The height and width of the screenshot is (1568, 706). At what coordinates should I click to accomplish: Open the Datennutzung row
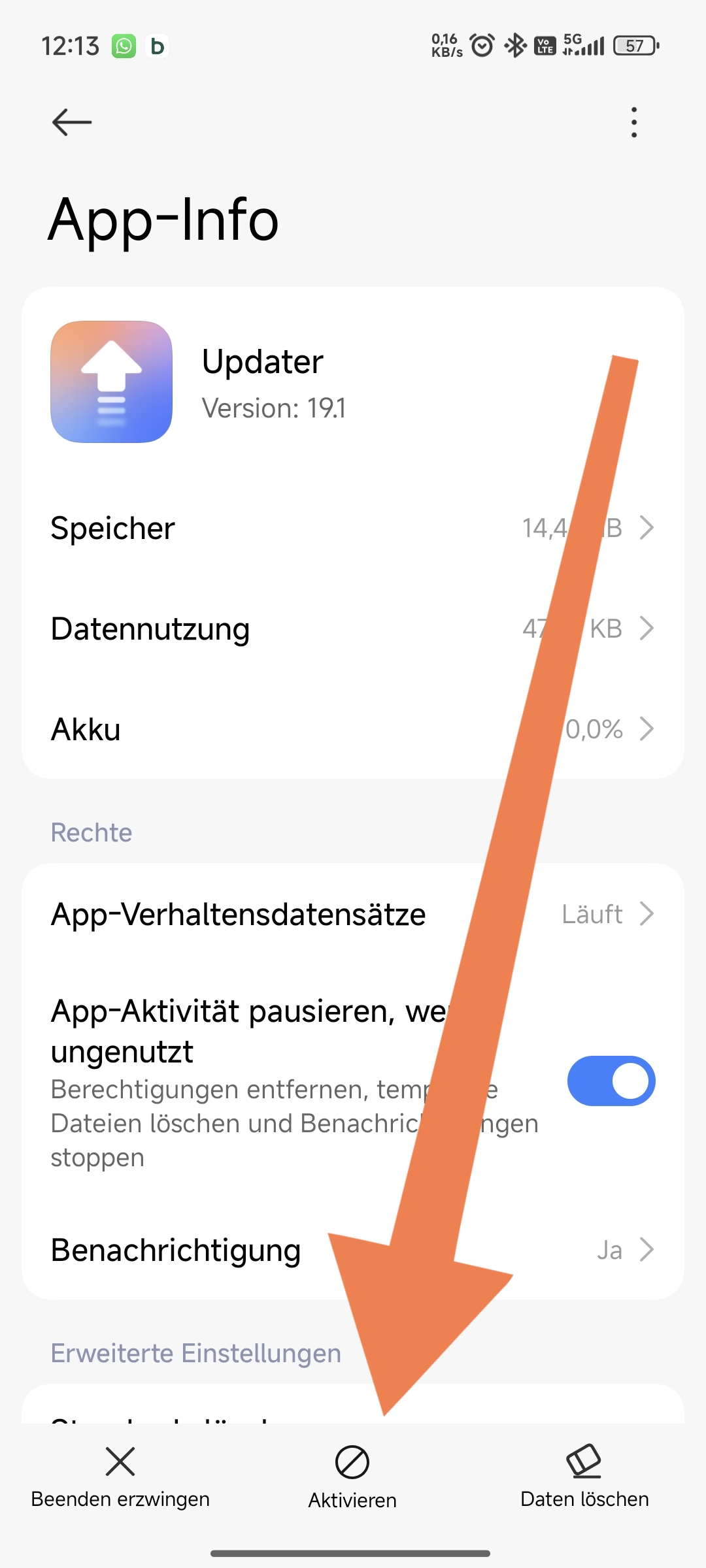click(x=353, y=629)
